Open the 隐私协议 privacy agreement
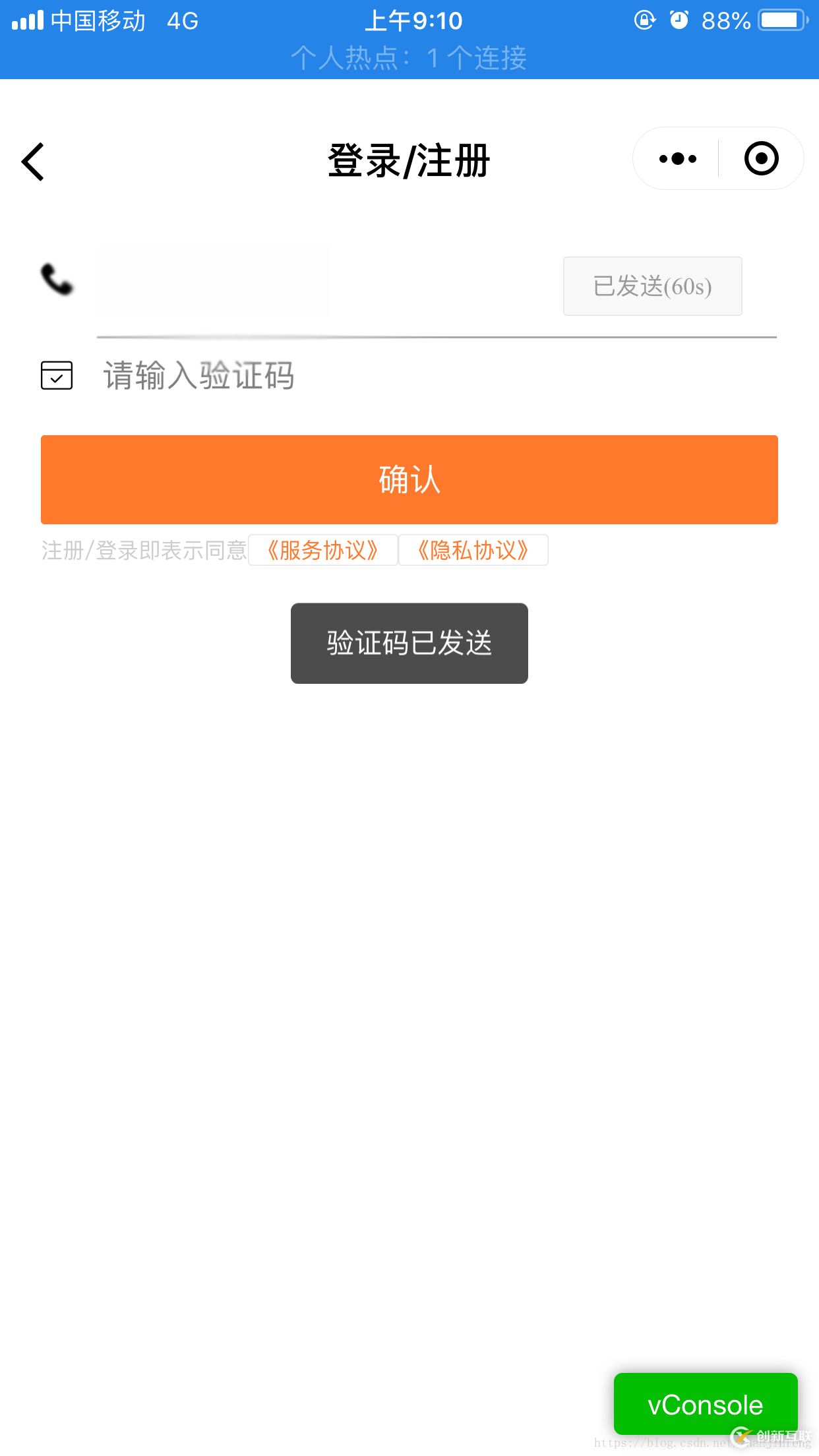This screenshot has height=1456, width=819. point(473,550)
